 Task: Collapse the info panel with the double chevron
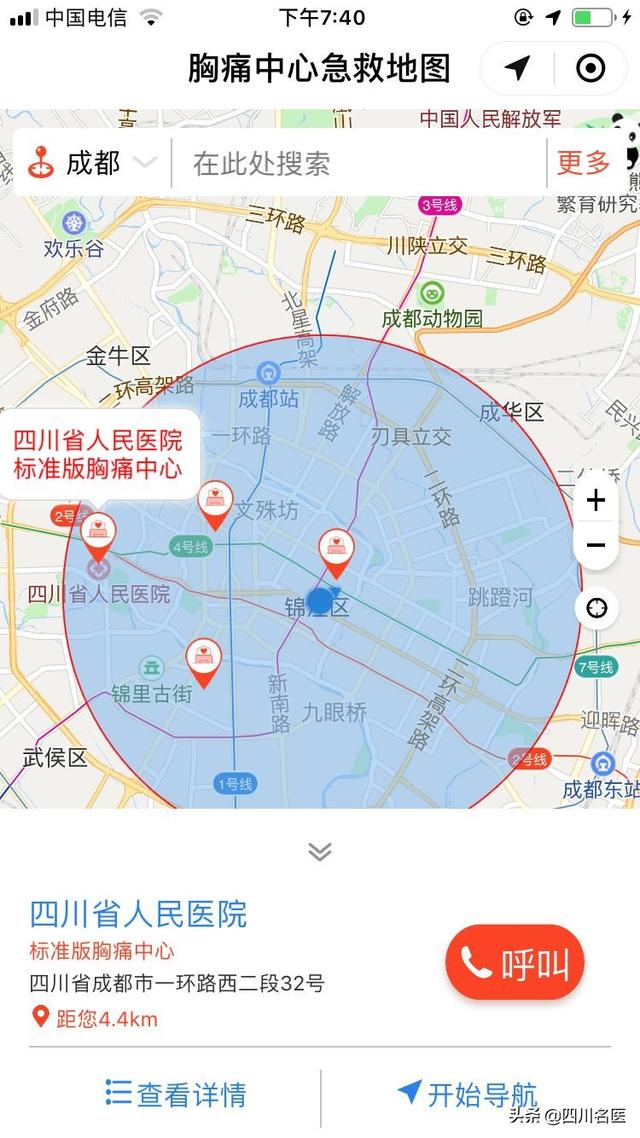click(320, 851)
